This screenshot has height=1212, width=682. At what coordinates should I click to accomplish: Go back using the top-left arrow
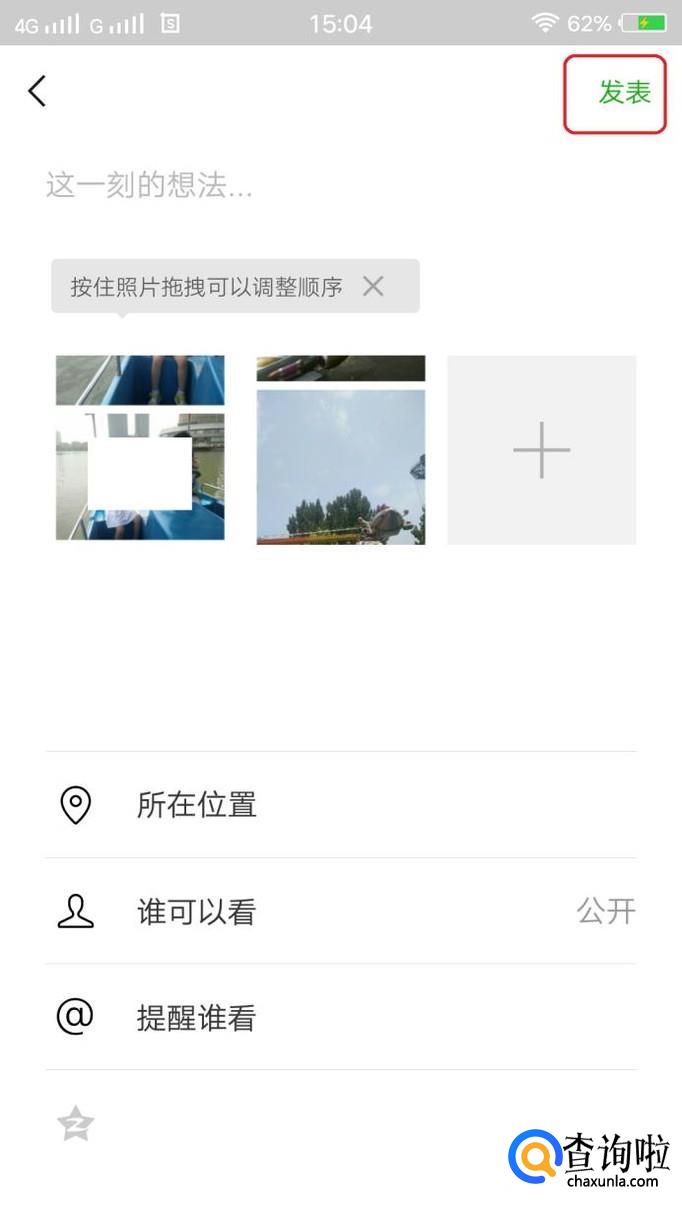(x=37, y=92)
